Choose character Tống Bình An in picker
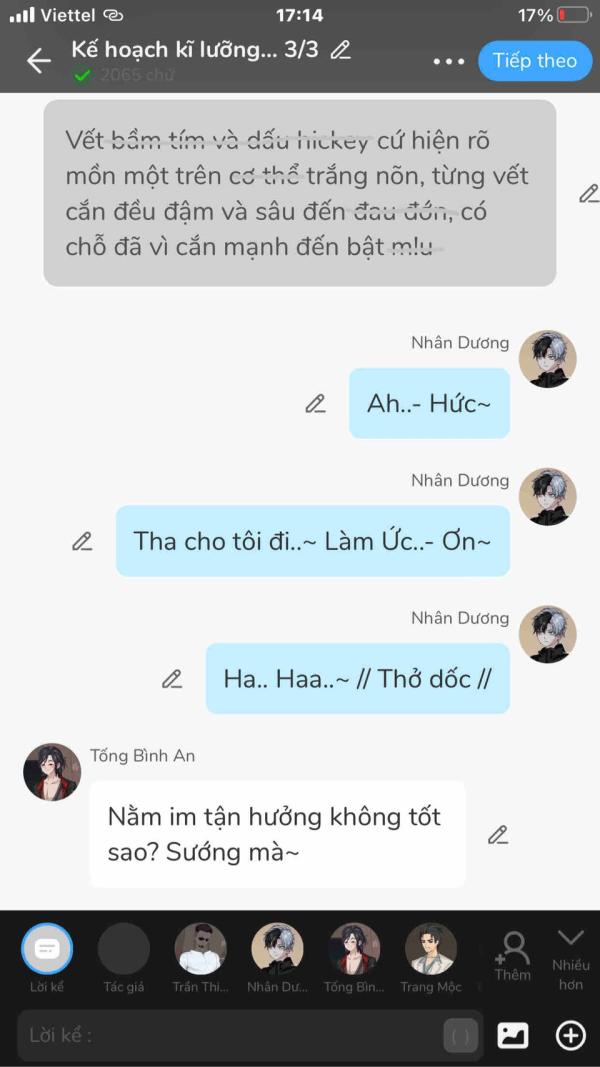600x1067 pixels. 354,949
